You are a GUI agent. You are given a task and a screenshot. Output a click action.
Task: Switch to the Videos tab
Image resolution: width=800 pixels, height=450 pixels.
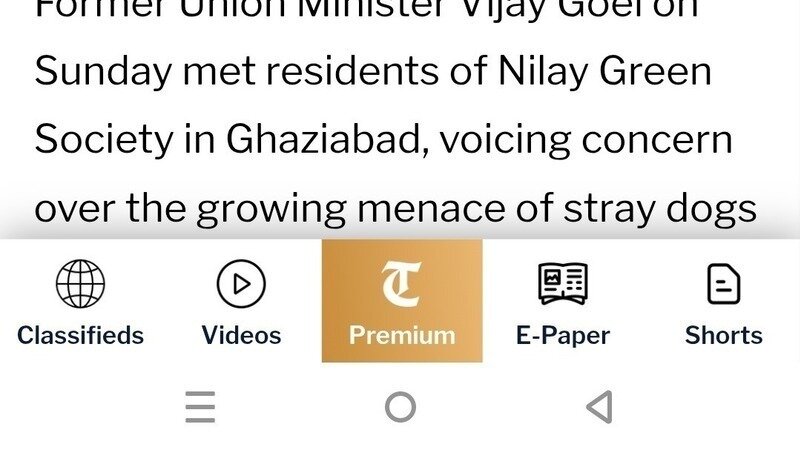coord(241,302)
